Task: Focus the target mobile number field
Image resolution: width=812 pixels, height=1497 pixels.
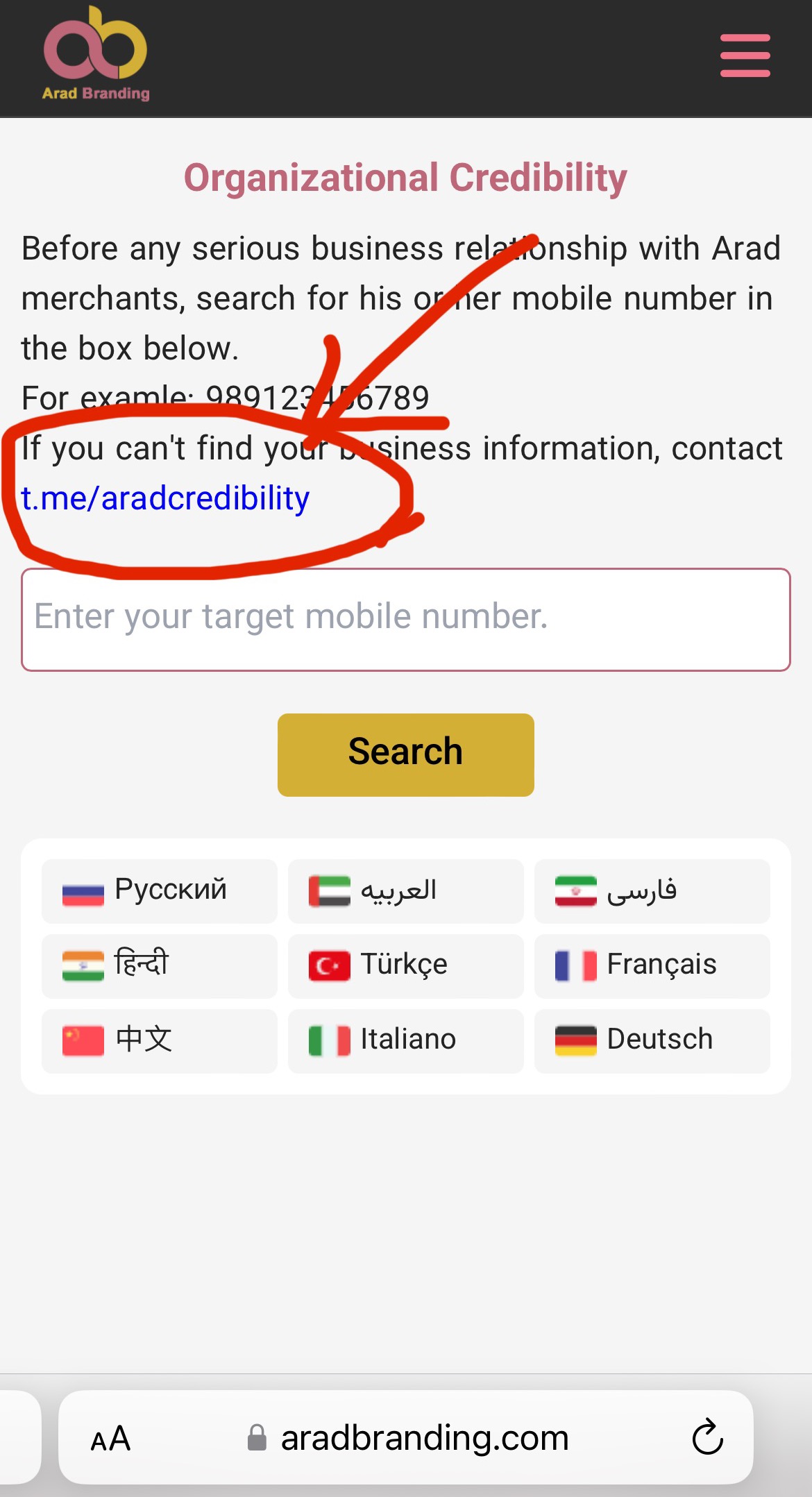Action: pyautogui.click(x=405, y=619)
